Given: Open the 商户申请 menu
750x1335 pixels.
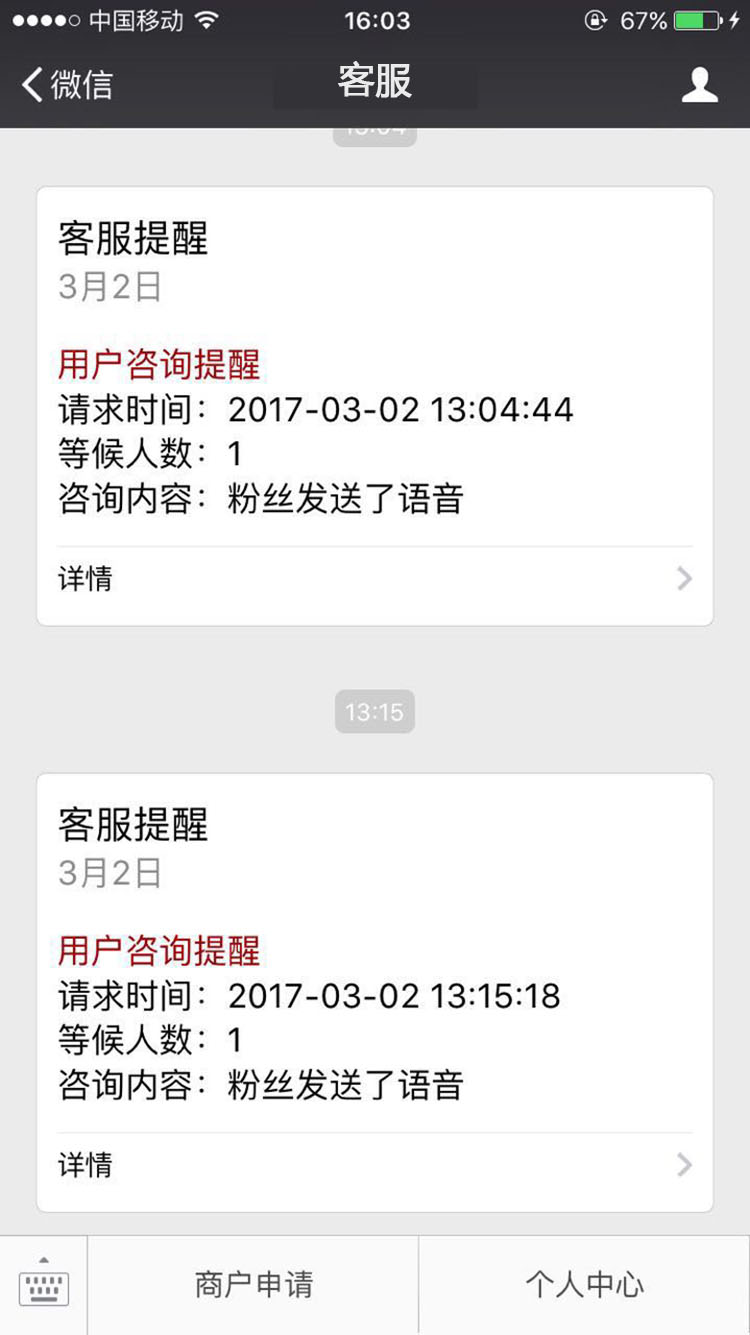Looking at the screenshot, I should 253,1285.
